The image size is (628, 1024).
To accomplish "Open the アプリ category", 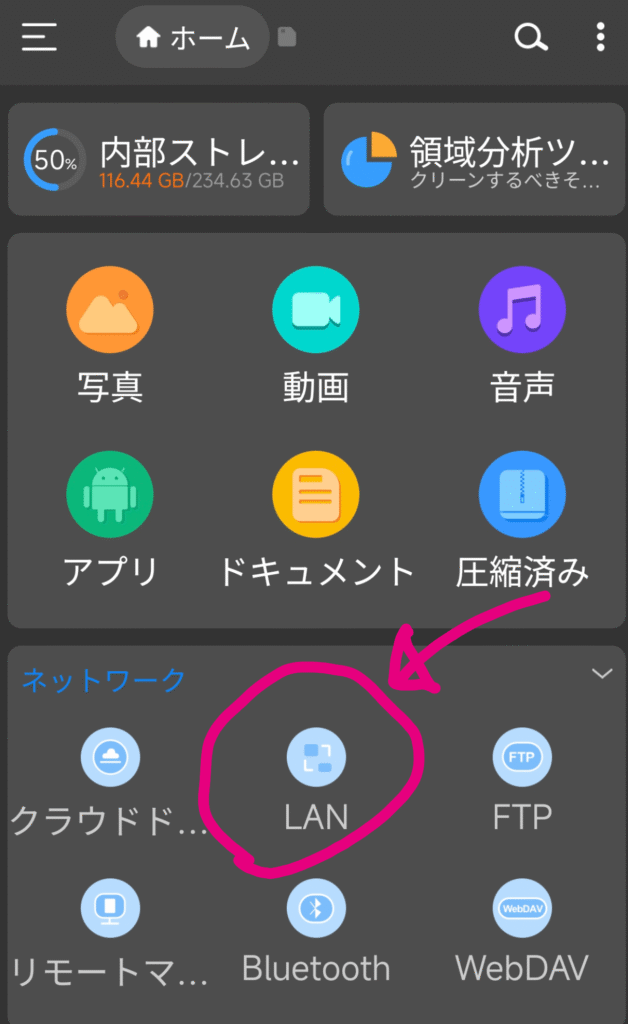I will [110, 520].
